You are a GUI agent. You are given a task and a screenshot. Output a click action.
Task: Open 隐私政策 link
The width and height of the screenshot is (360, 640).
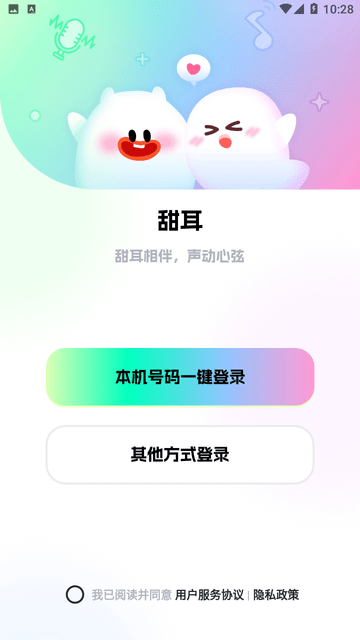point(276,595)
